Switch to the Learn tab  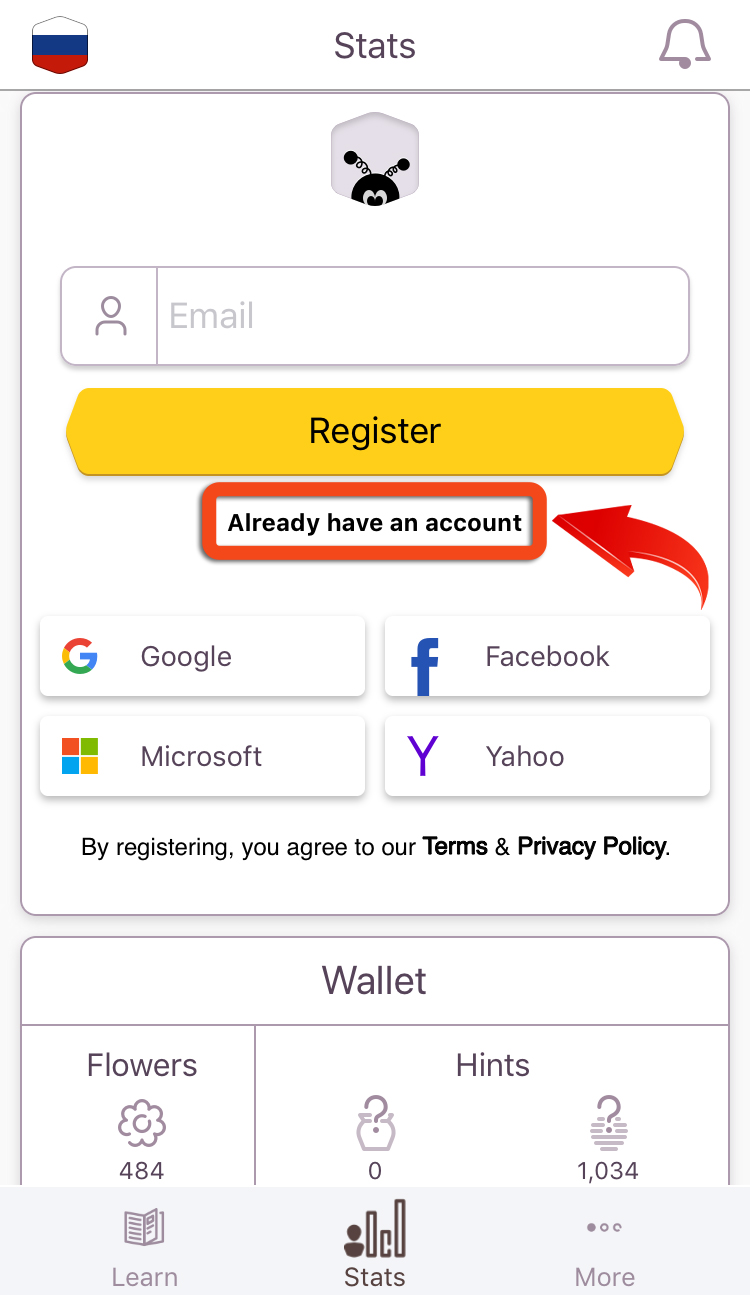point(145,1245)
